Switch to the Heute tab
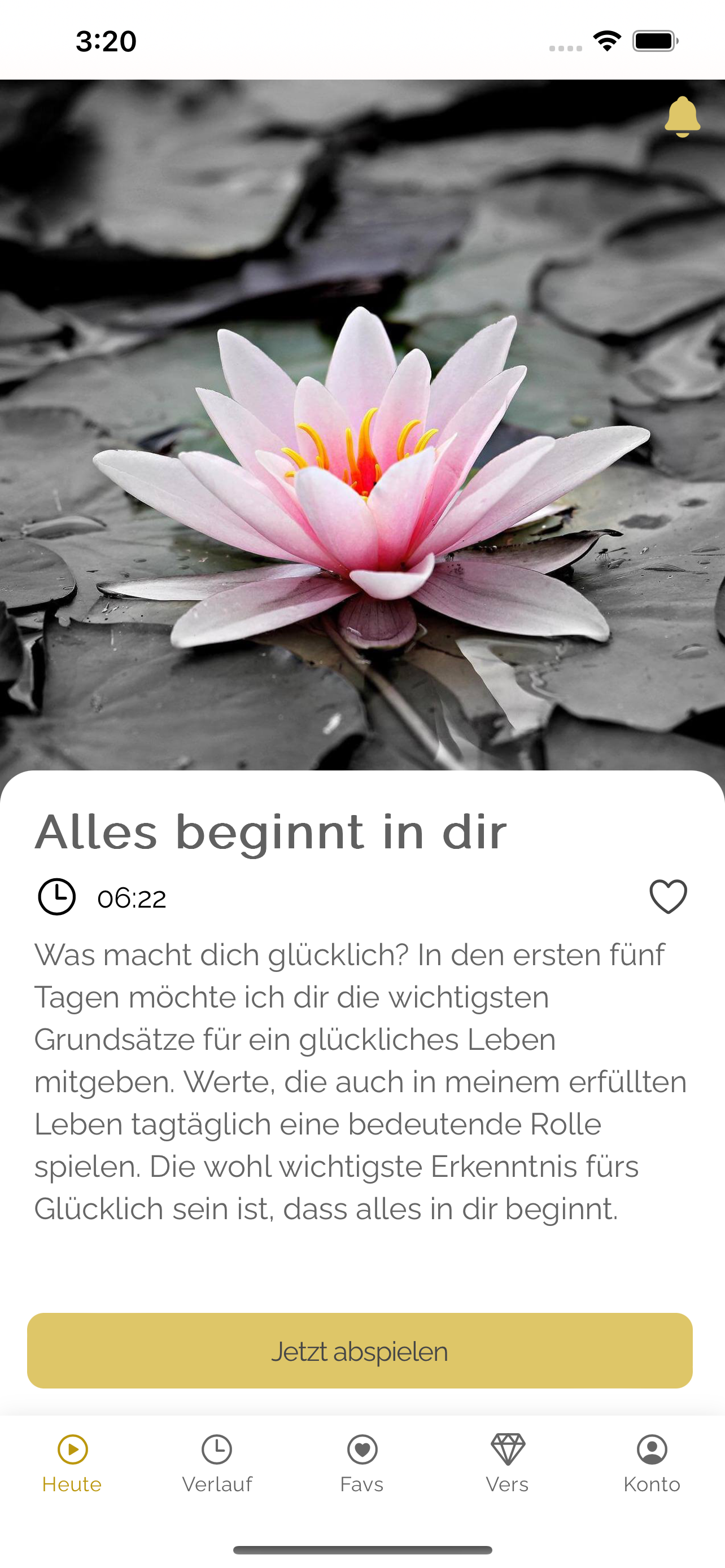Image resolution: width=725 pixels, height=1568 pixels. 72,1464
